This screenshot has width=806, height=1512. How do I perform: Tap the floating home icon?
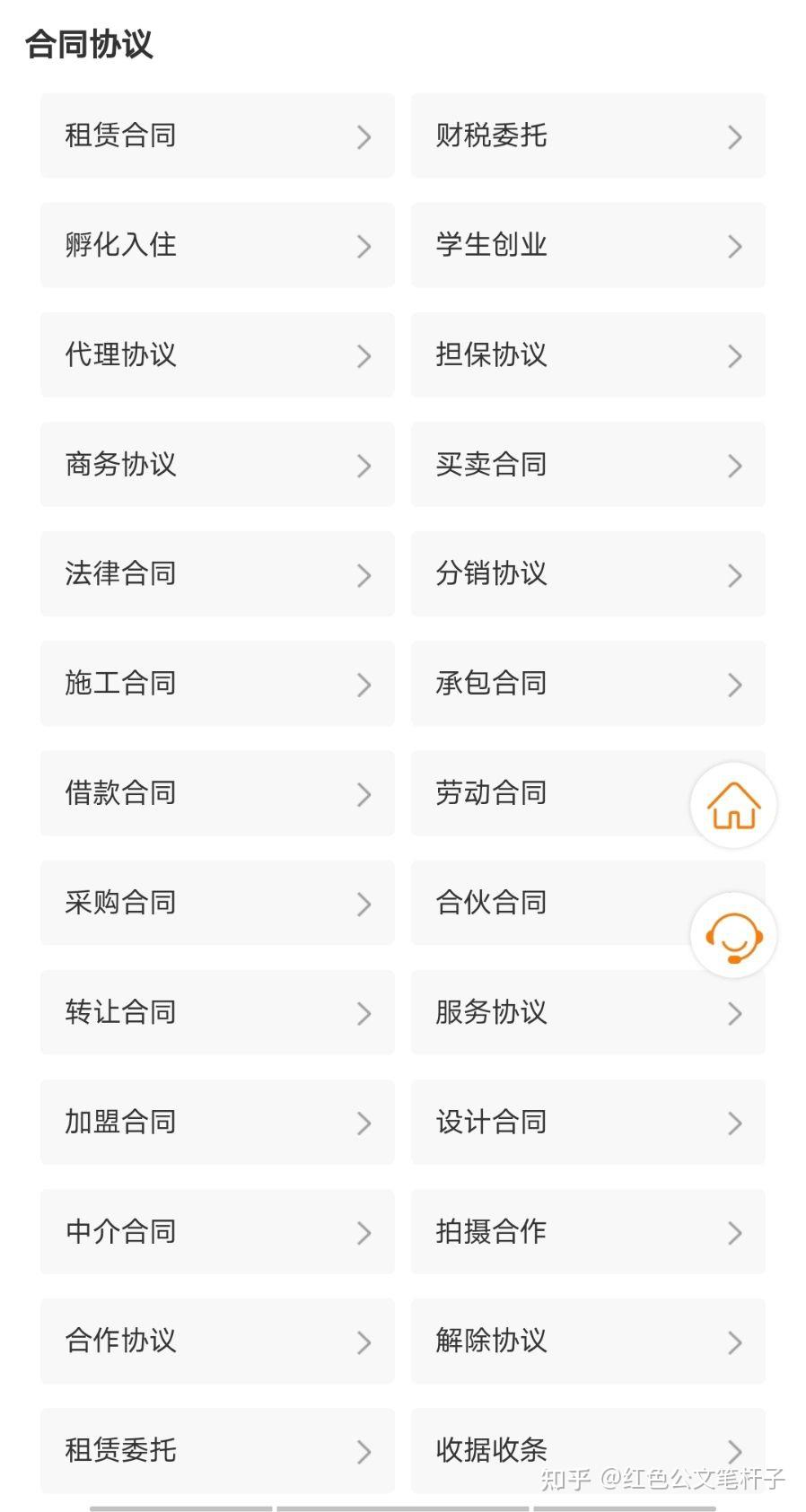pyautogui.click(x=733, y=805)
